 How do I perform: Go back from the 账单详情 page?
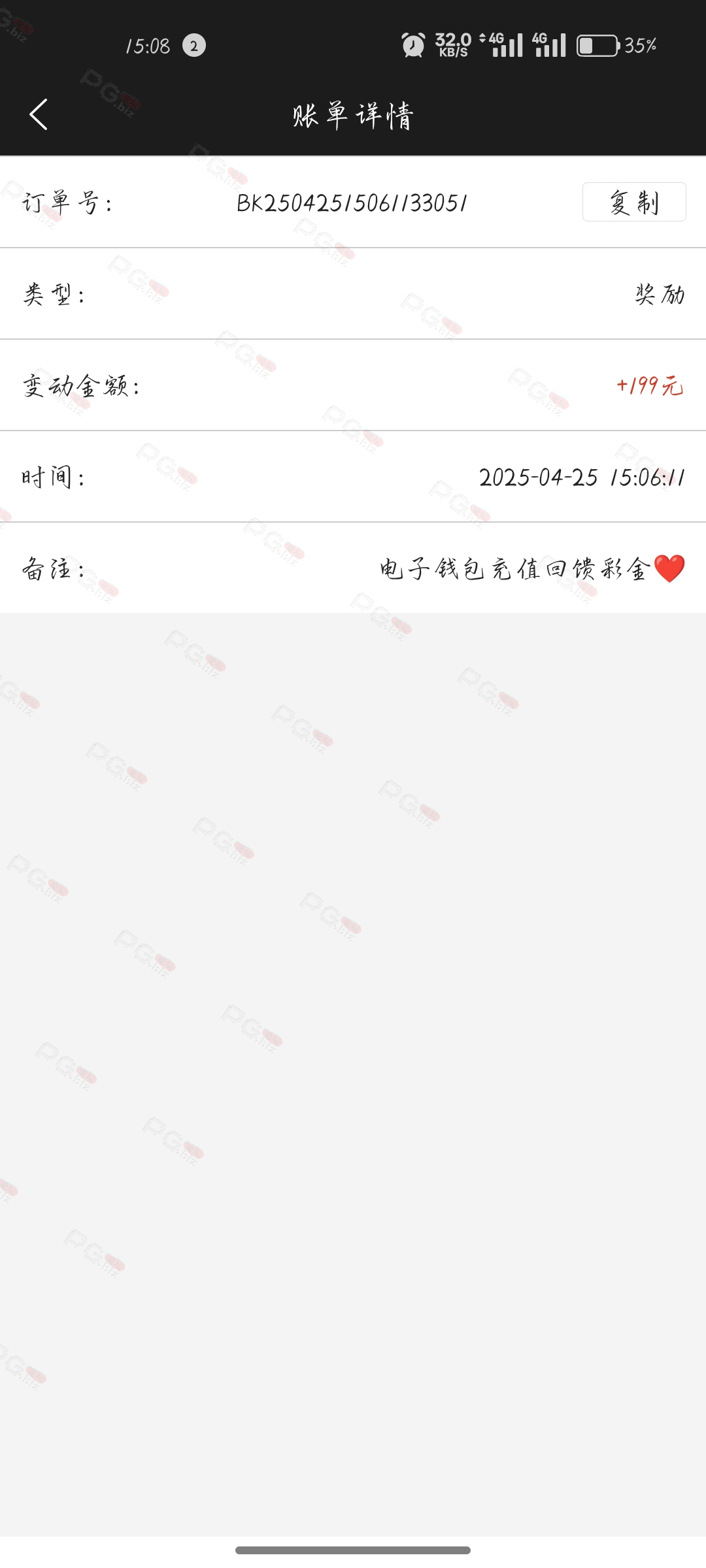pyautogui.click(x=39, y=114)
